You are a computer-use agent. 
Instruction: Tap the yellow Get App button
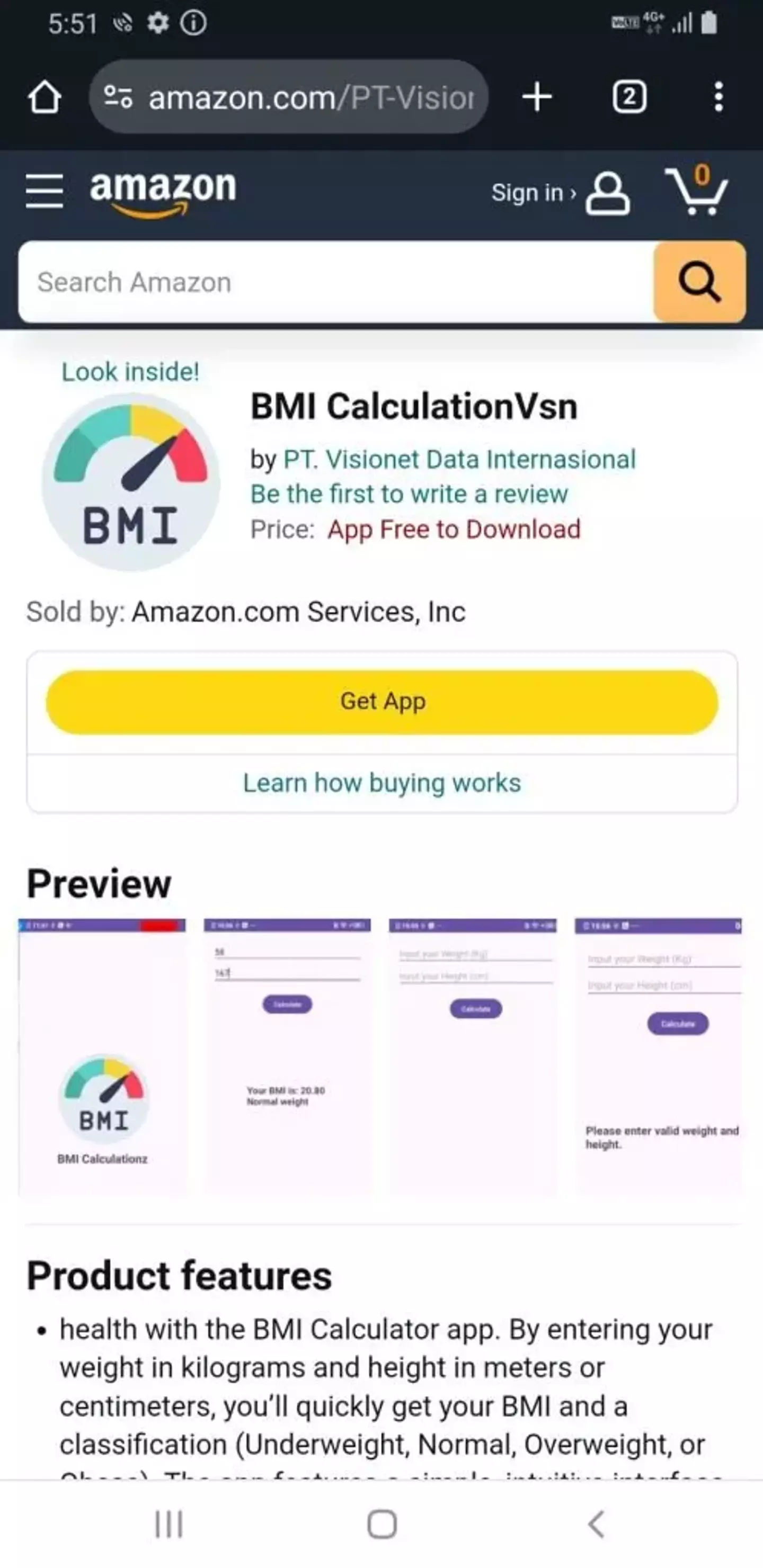coord(382,702)
